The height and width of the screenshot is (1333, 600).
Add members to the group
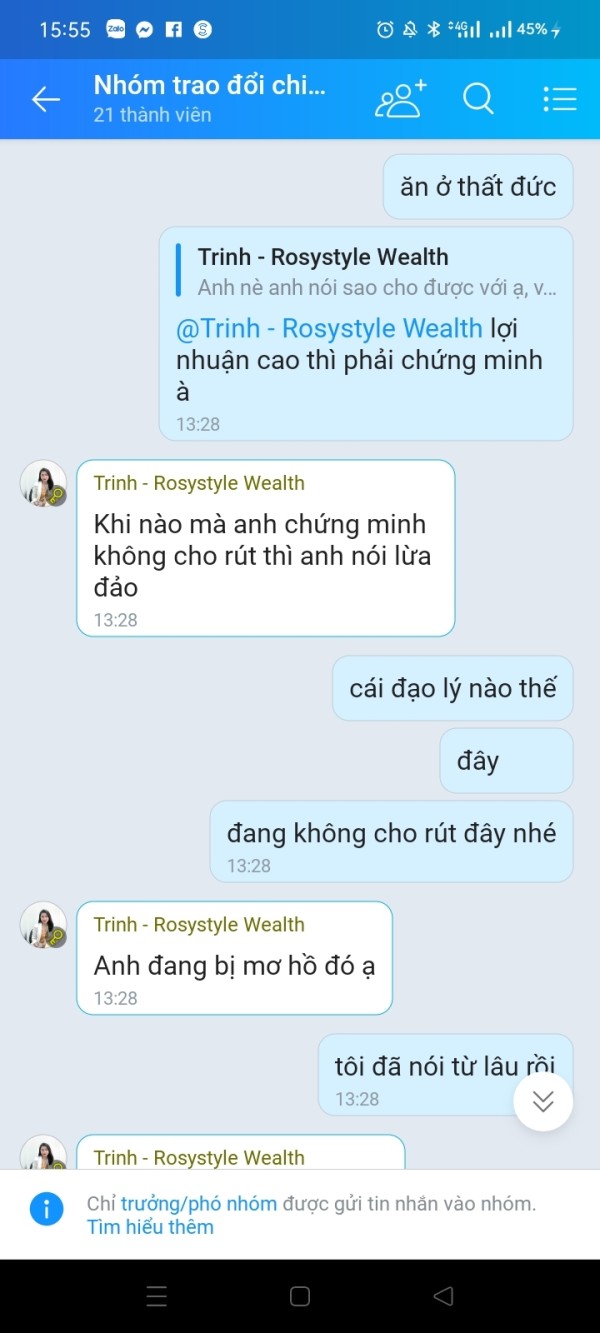(x=400, y=99)
